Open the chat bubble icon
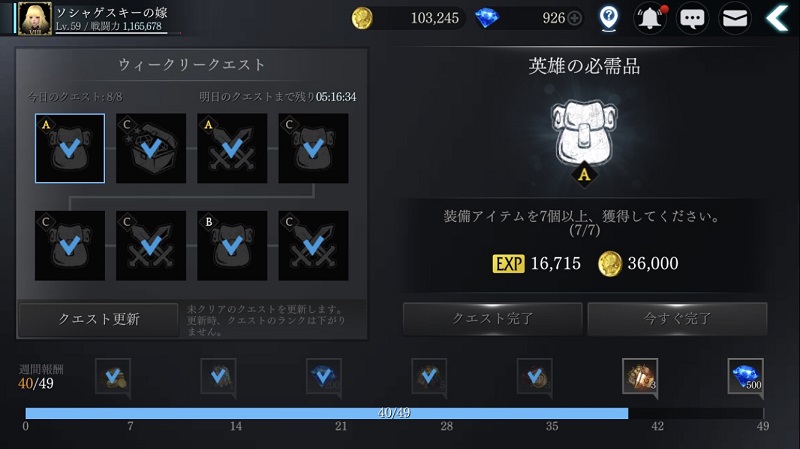 (692, 18)
